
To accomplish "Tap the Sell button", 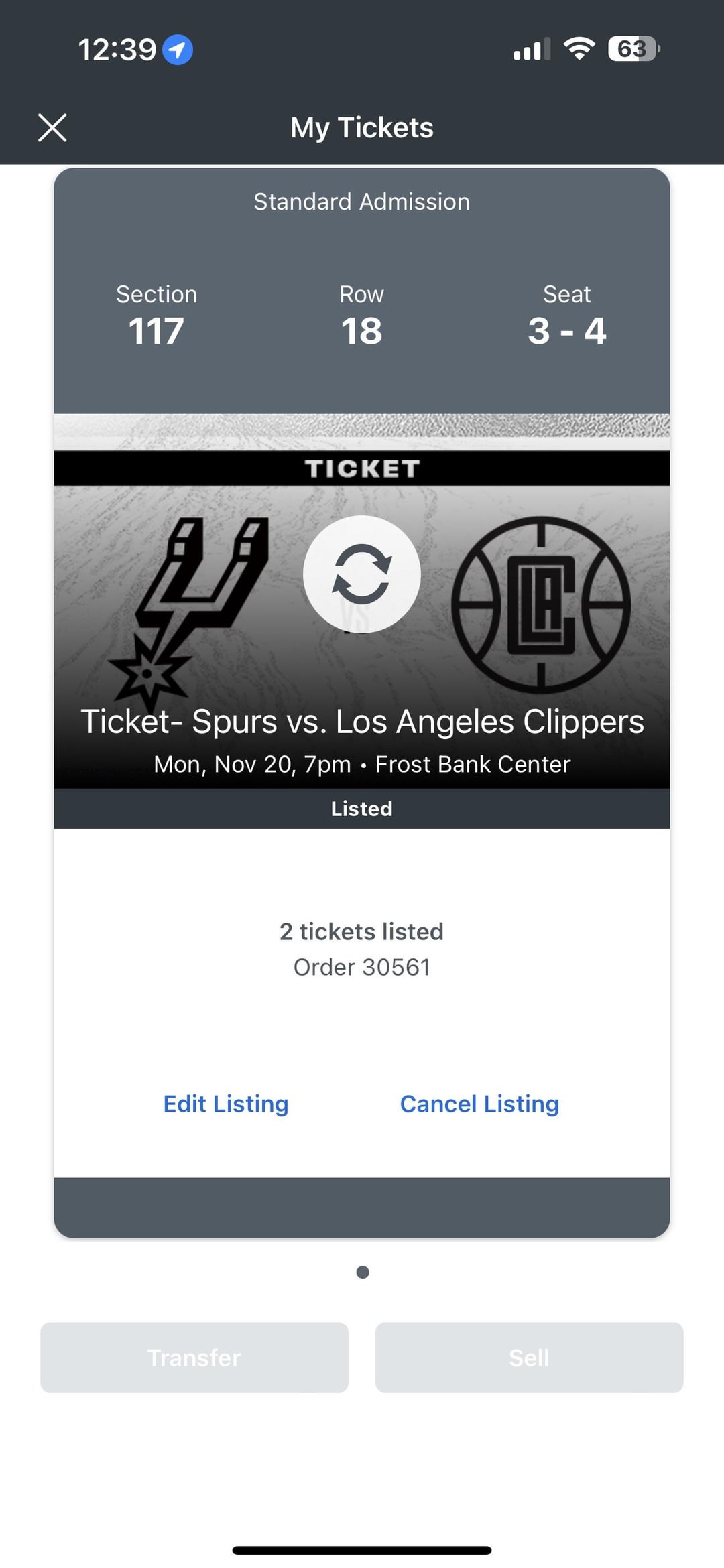I will pyautogui.click(x=529, y=1358).
